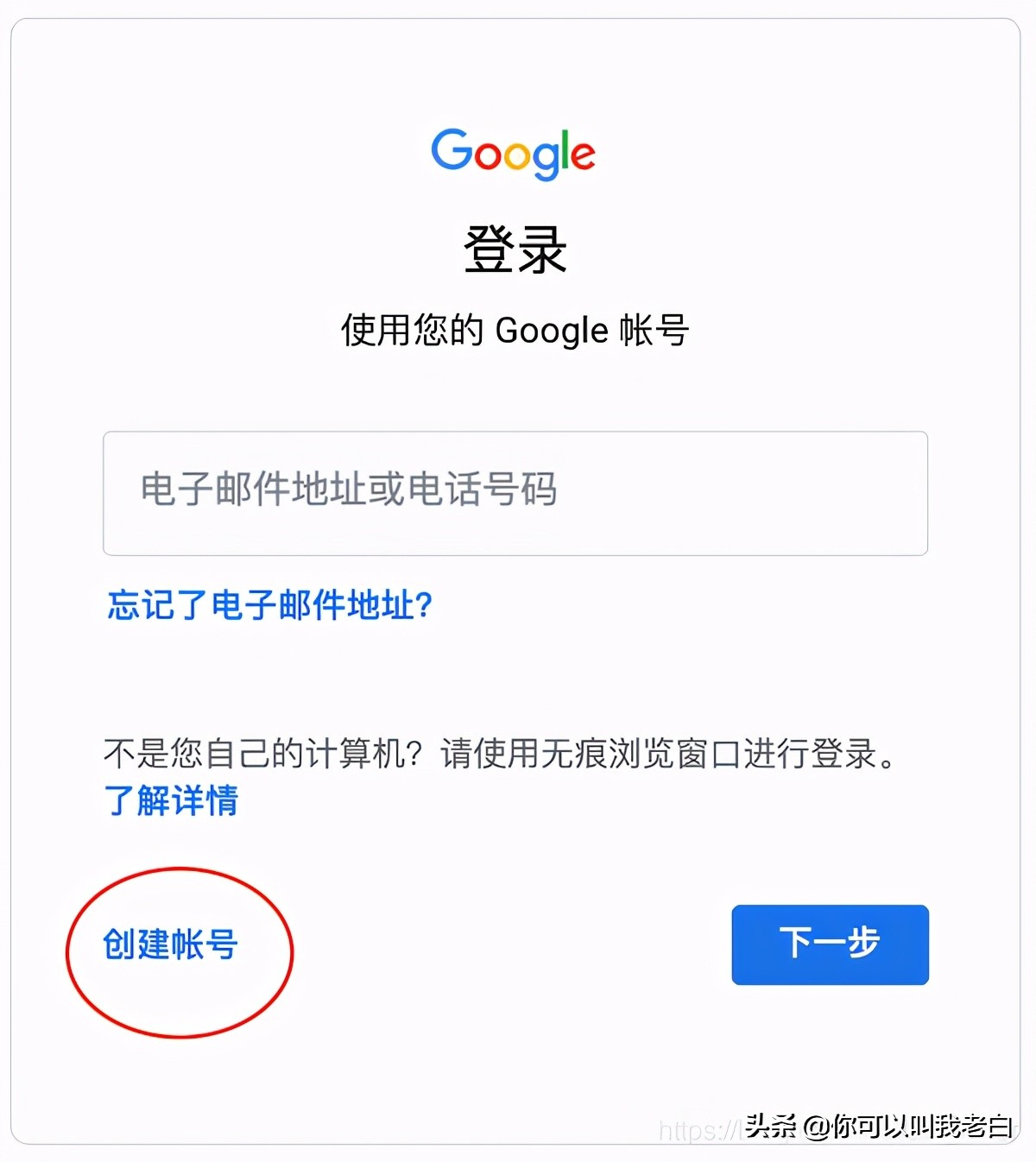1036x1162 pixels.
Task: Open the 创建帐号 link inside the red circle
Action: (171, 944)
